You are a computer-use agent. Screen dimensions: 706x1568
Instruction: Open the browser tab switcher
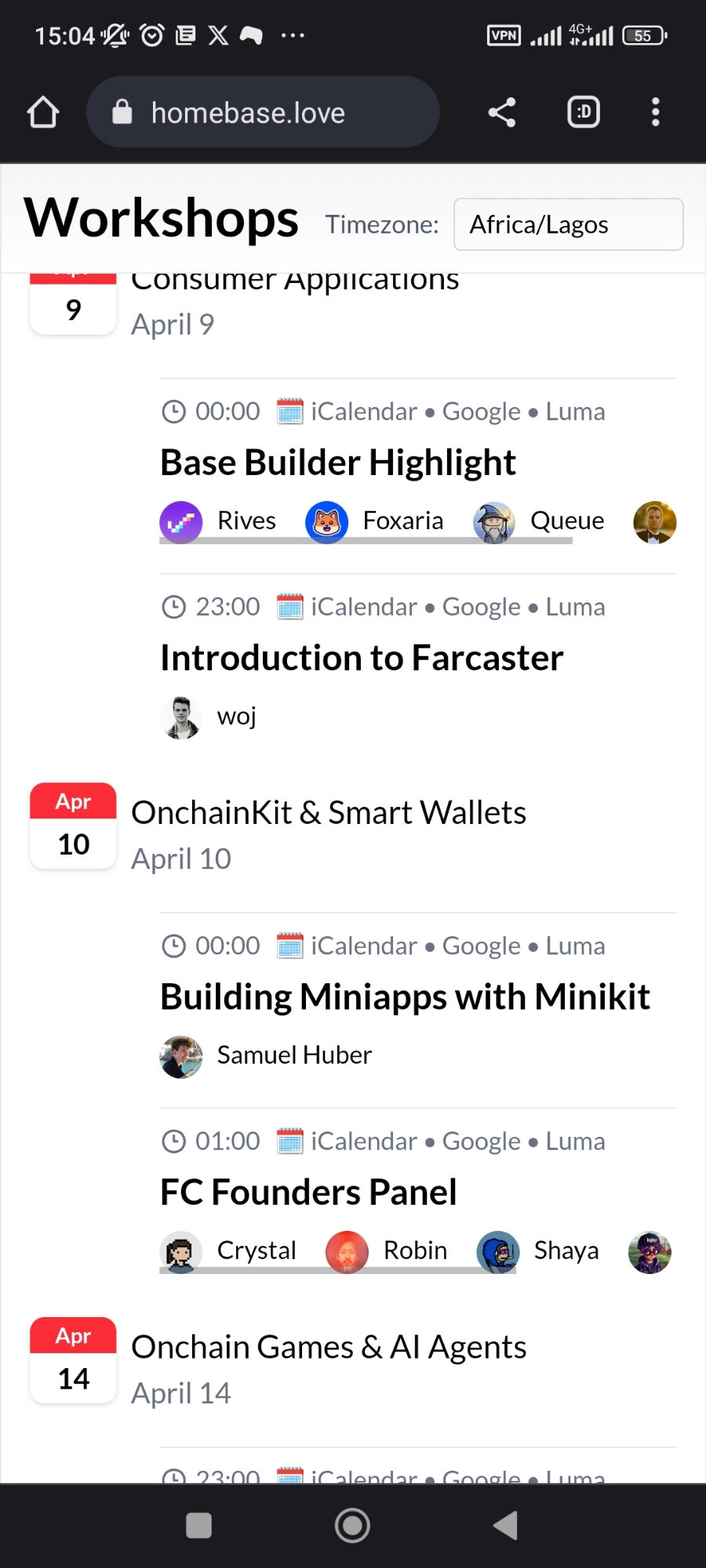pos(584,112)
